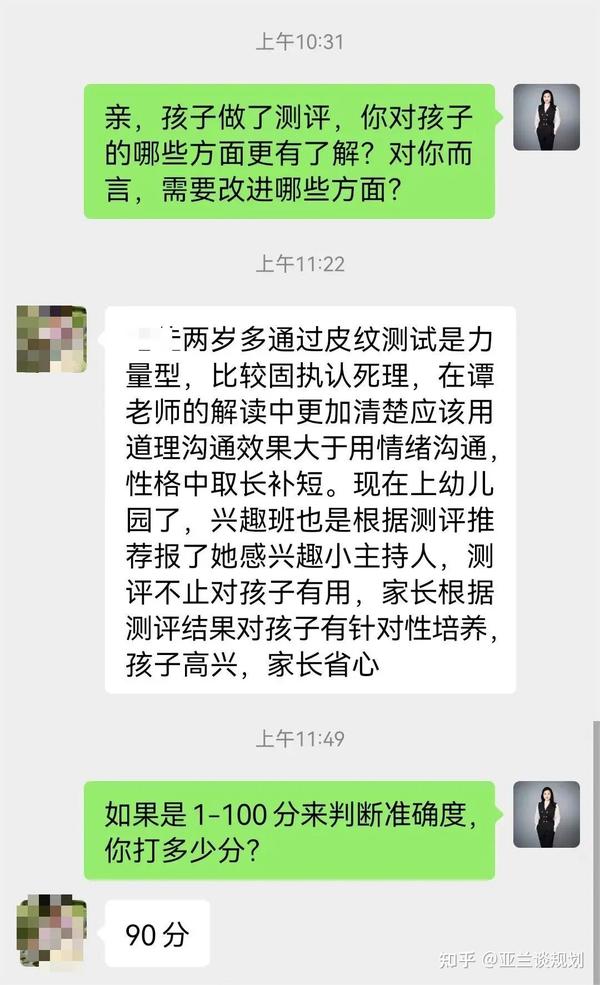Open sender's avatar beside the 孩子做了测评 message
This screenshot has height=985, width=600.
546,117
